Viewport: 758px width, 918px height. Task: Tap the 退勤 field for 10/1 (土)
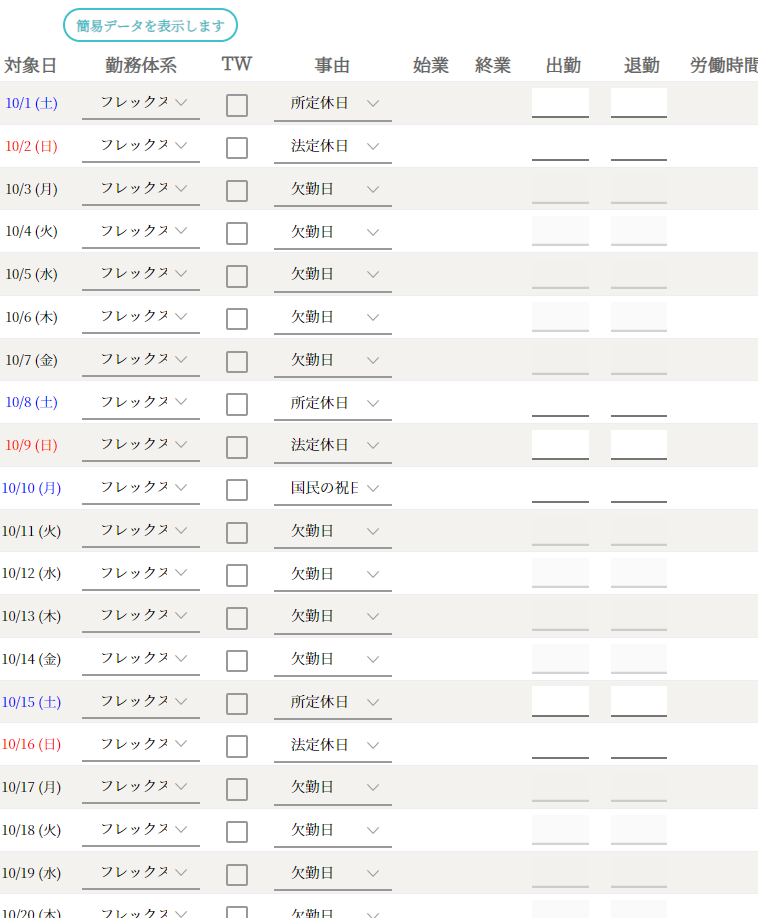click(638, 103)
